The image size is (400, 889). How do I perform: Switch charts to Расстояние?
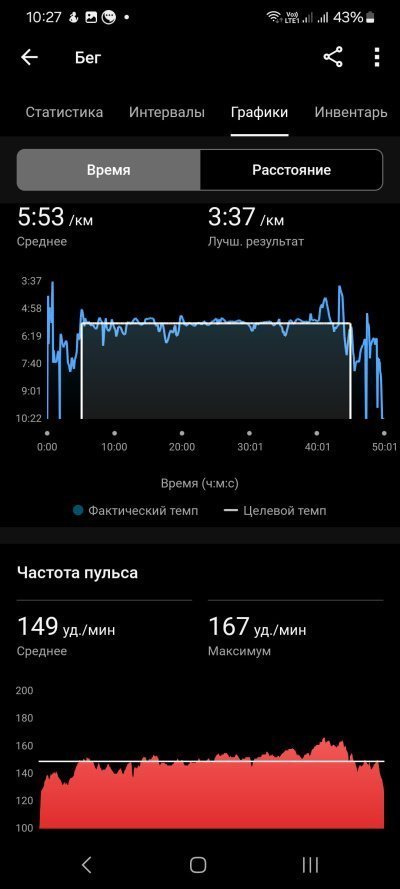point(291,170)
